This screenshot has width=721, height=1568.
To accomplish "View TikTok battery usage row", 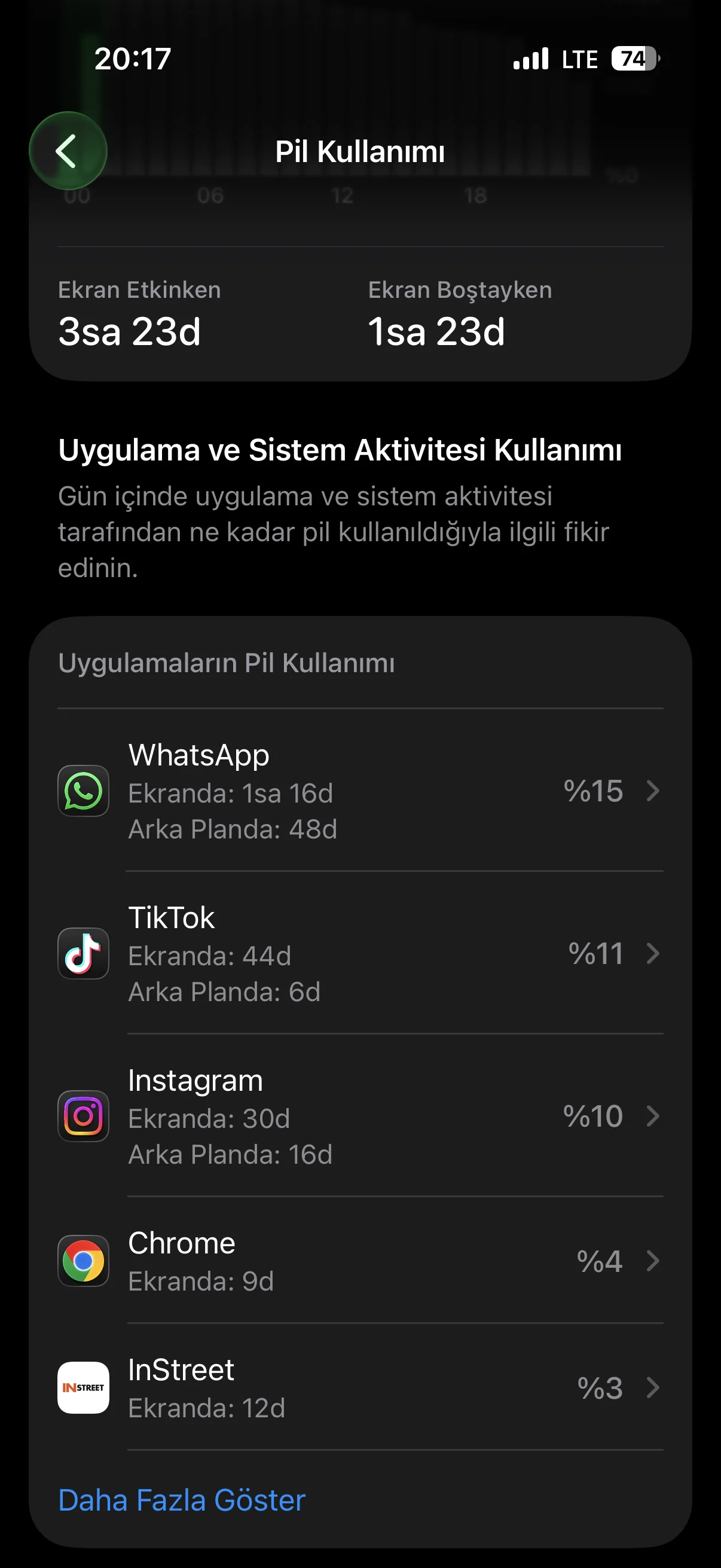I will pos(360,953).
